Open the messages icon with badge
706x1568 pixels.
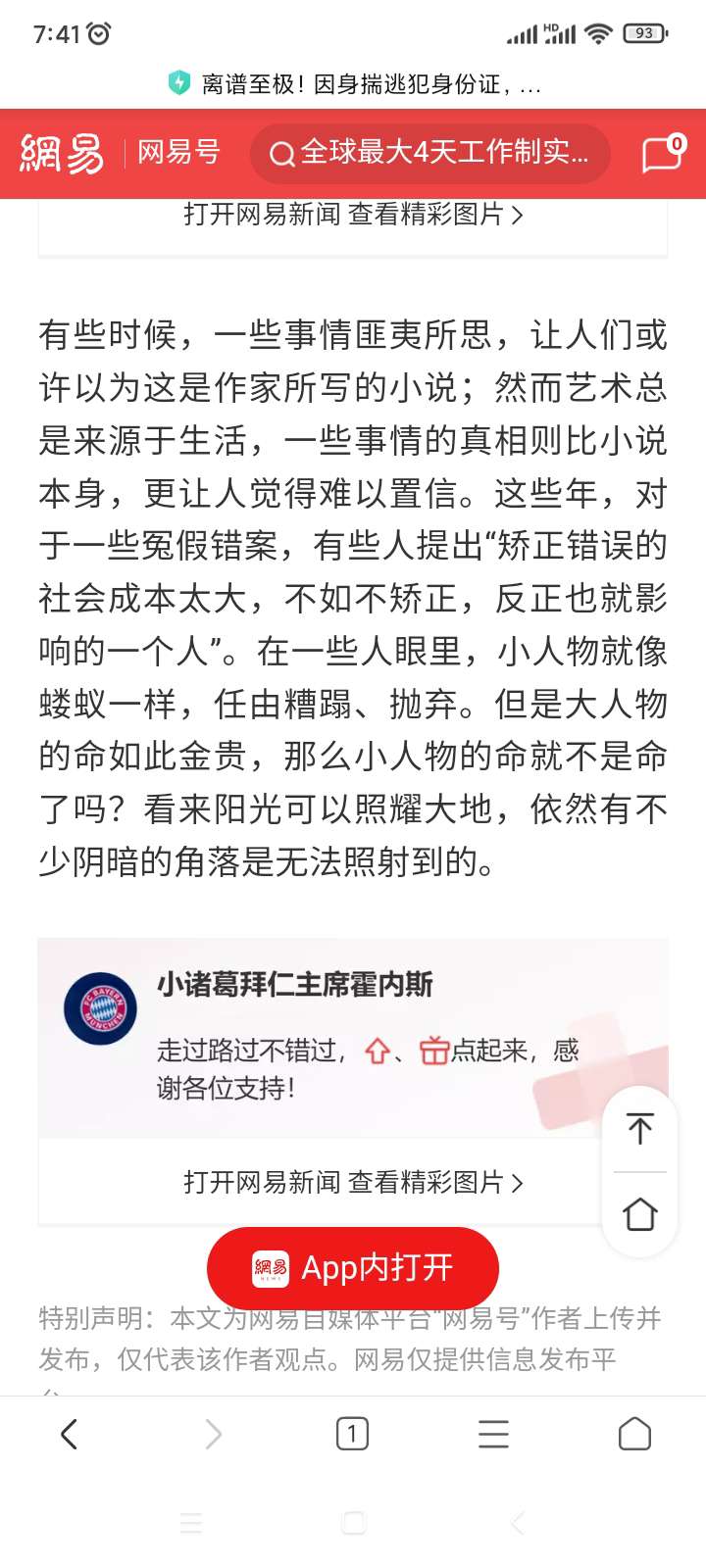coord(662,153)
